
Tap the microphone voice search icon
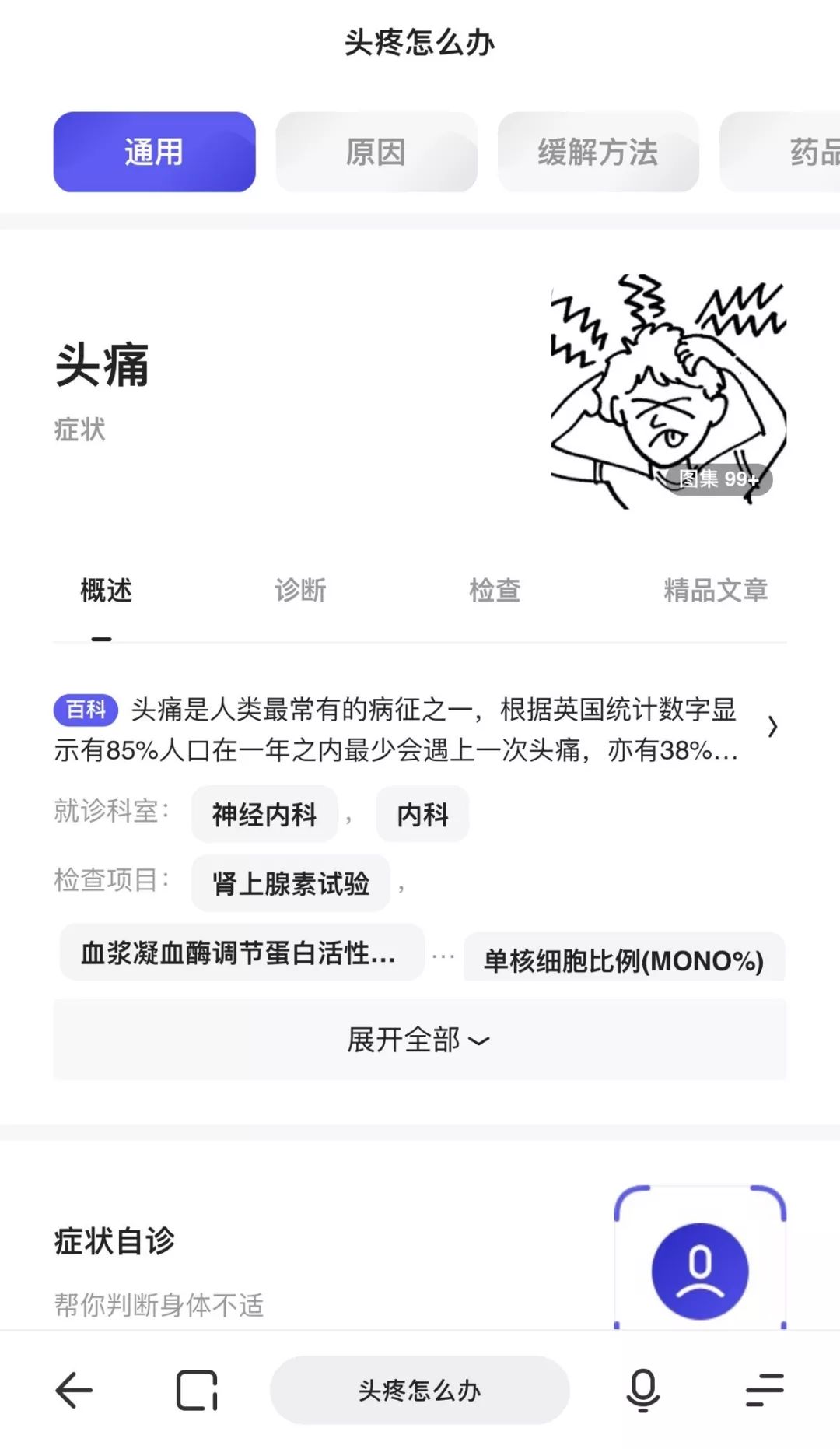click(642, 1390)
